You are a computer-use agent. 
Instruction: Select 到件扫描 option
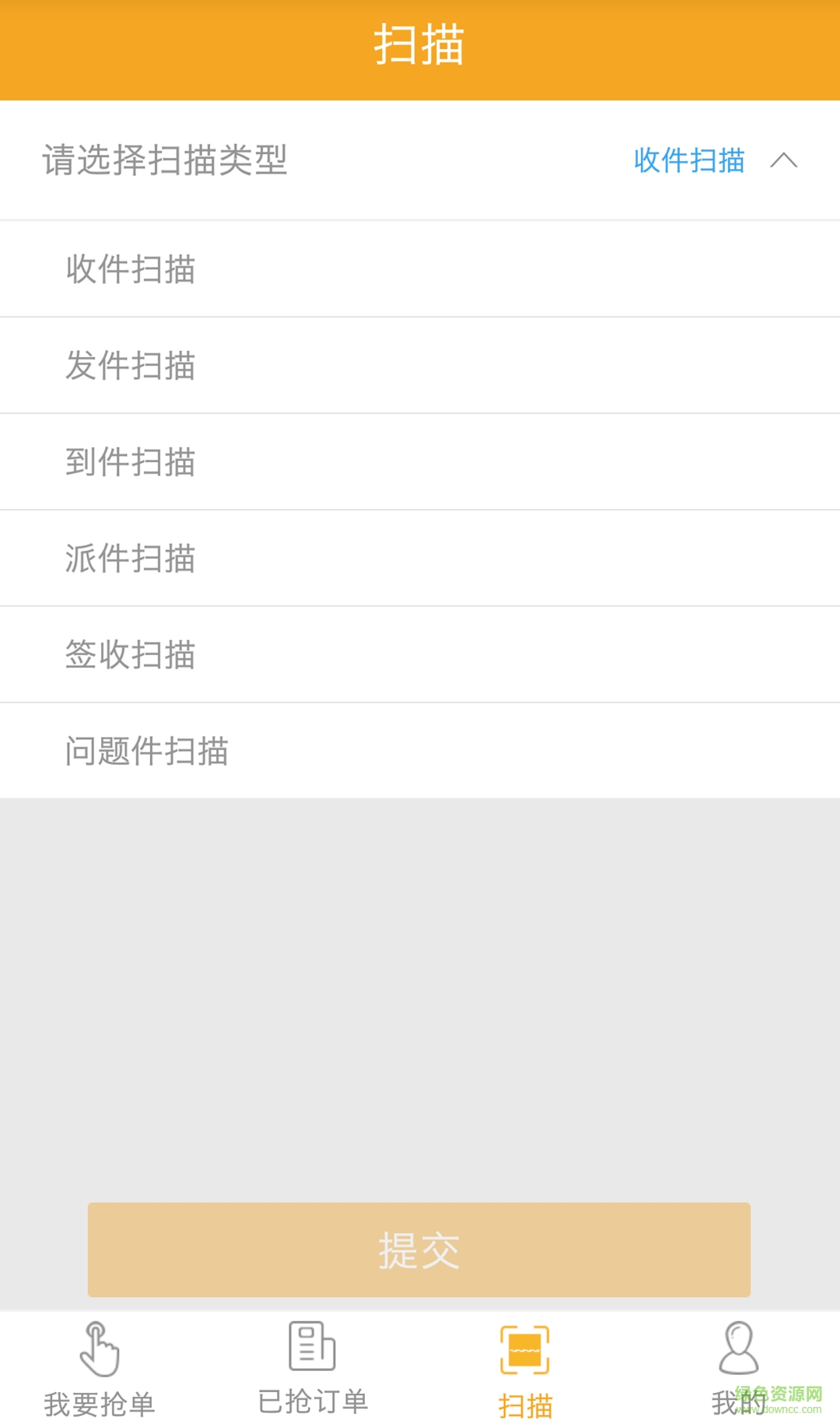point(131,461)
